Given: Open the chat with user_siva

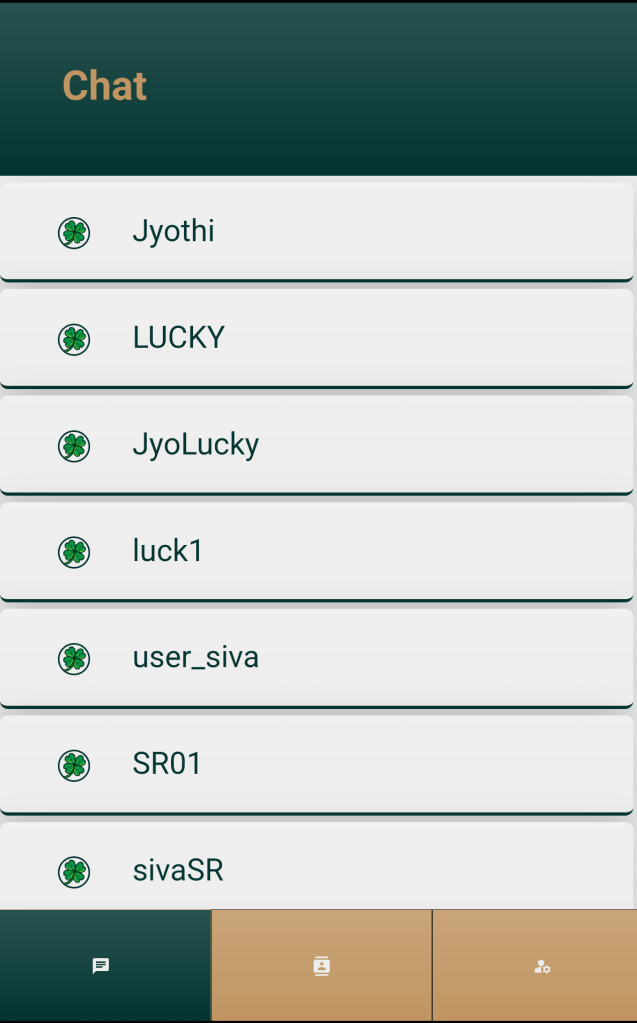Looking at the screenshot, I should click(x=316, y=658).
